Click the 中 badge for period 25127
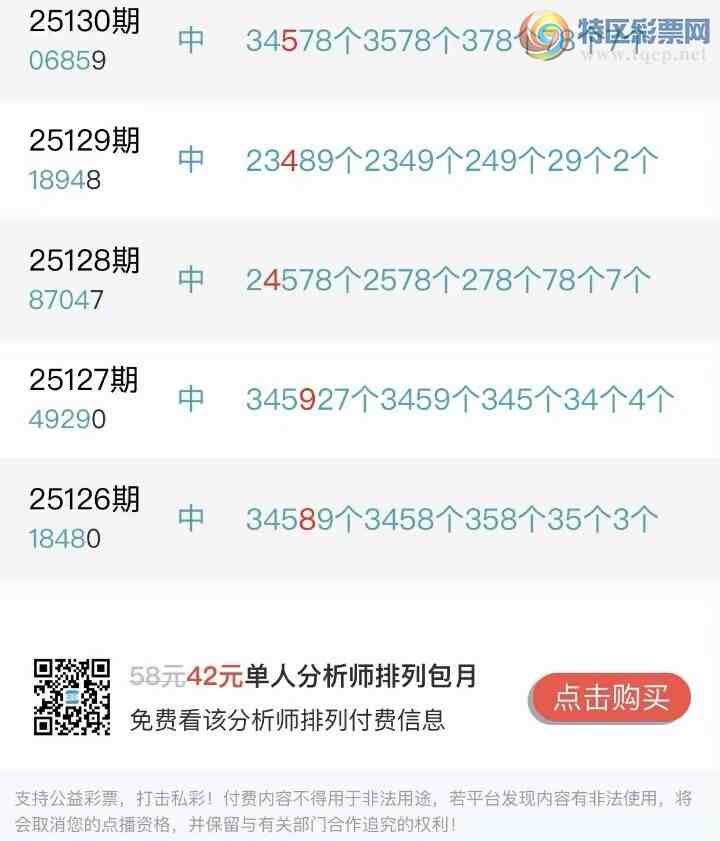This screenshot has width=720, height=841. tap(190, 398)
